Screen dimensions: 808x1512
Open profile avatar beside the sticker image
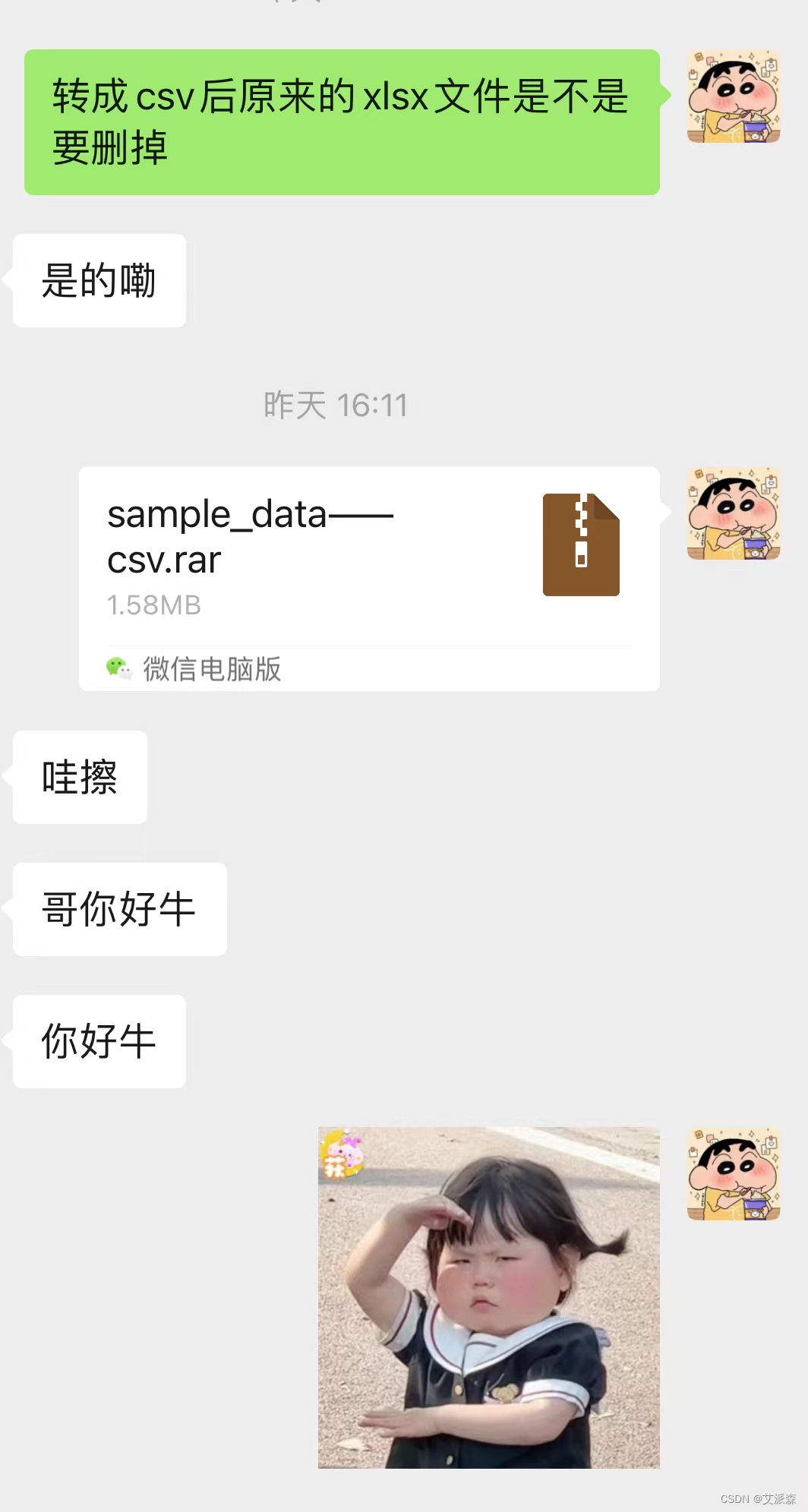[734, 1174]
